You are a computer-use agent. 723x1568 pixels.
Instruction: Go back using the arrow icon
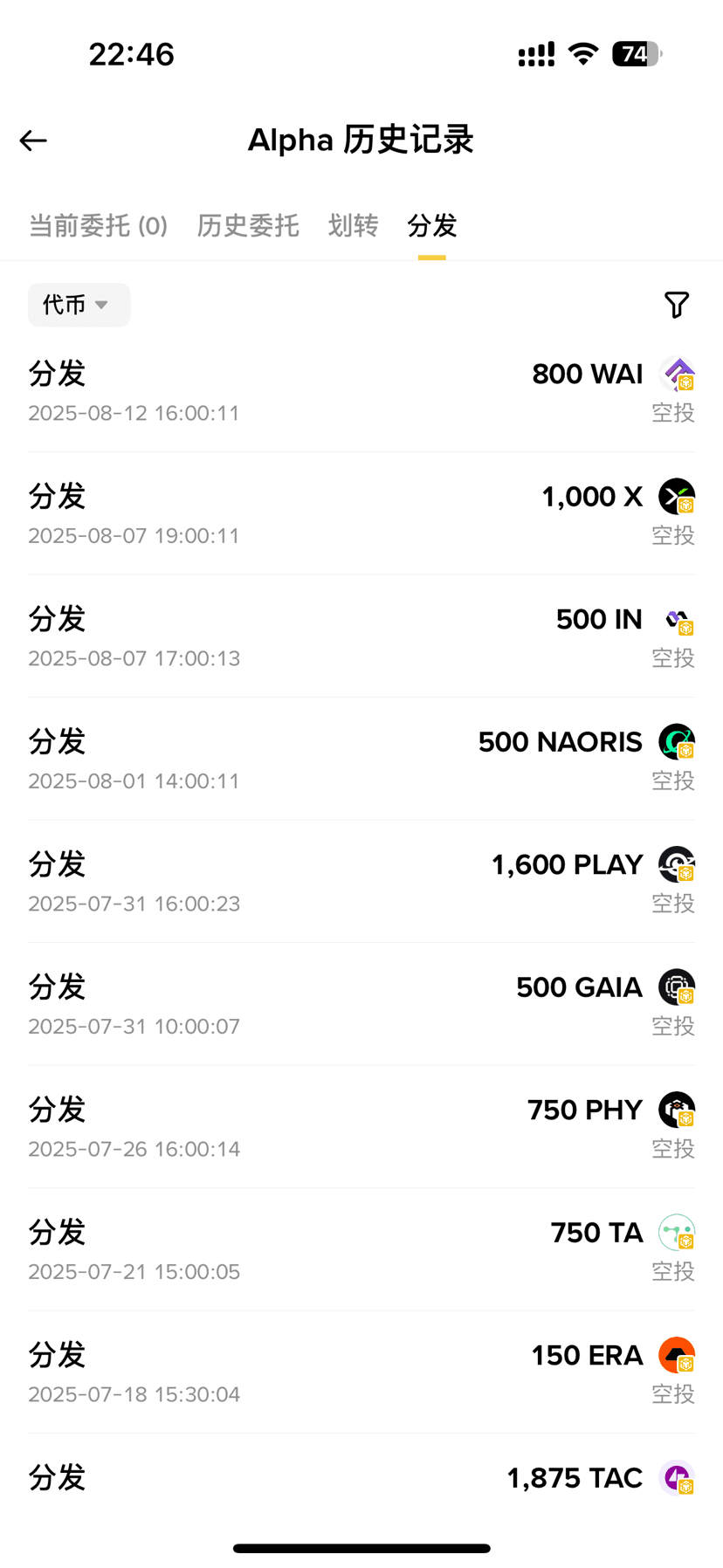(x=33, y=141)
